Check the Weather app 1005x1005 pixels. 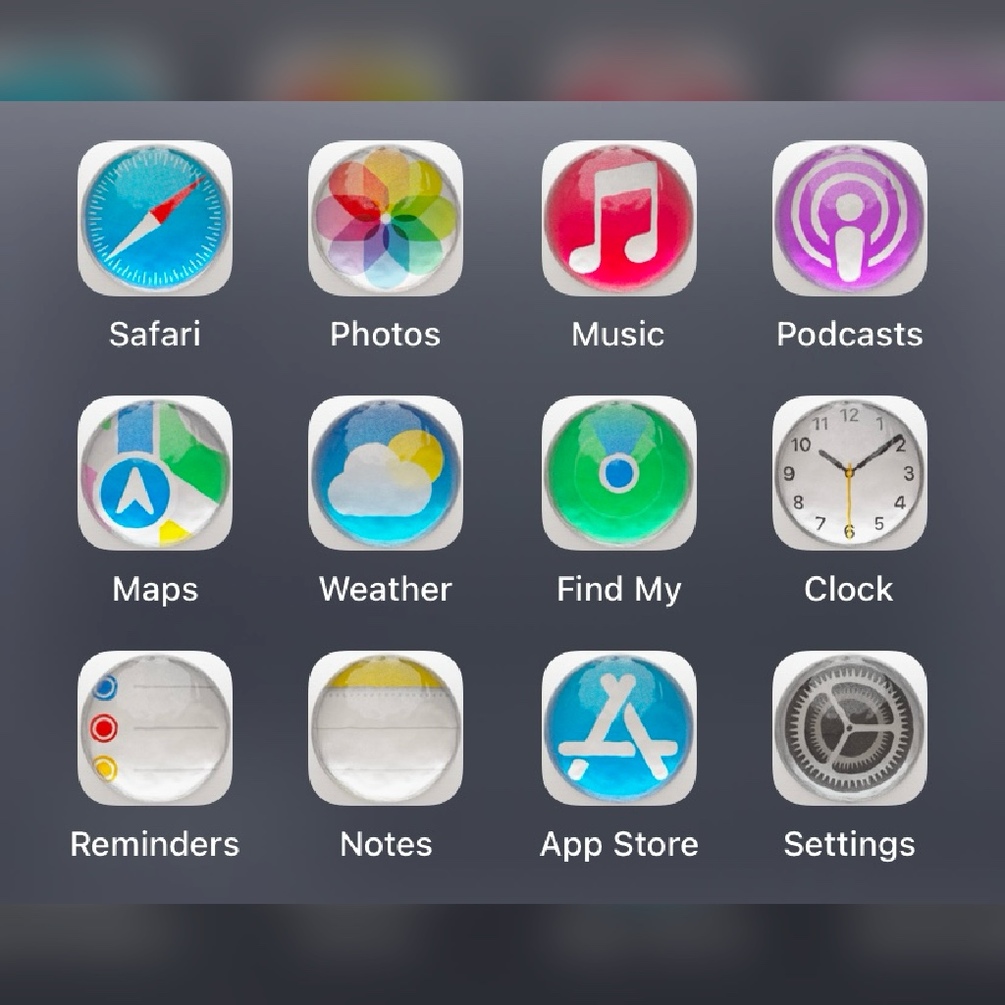pos(386,473)
